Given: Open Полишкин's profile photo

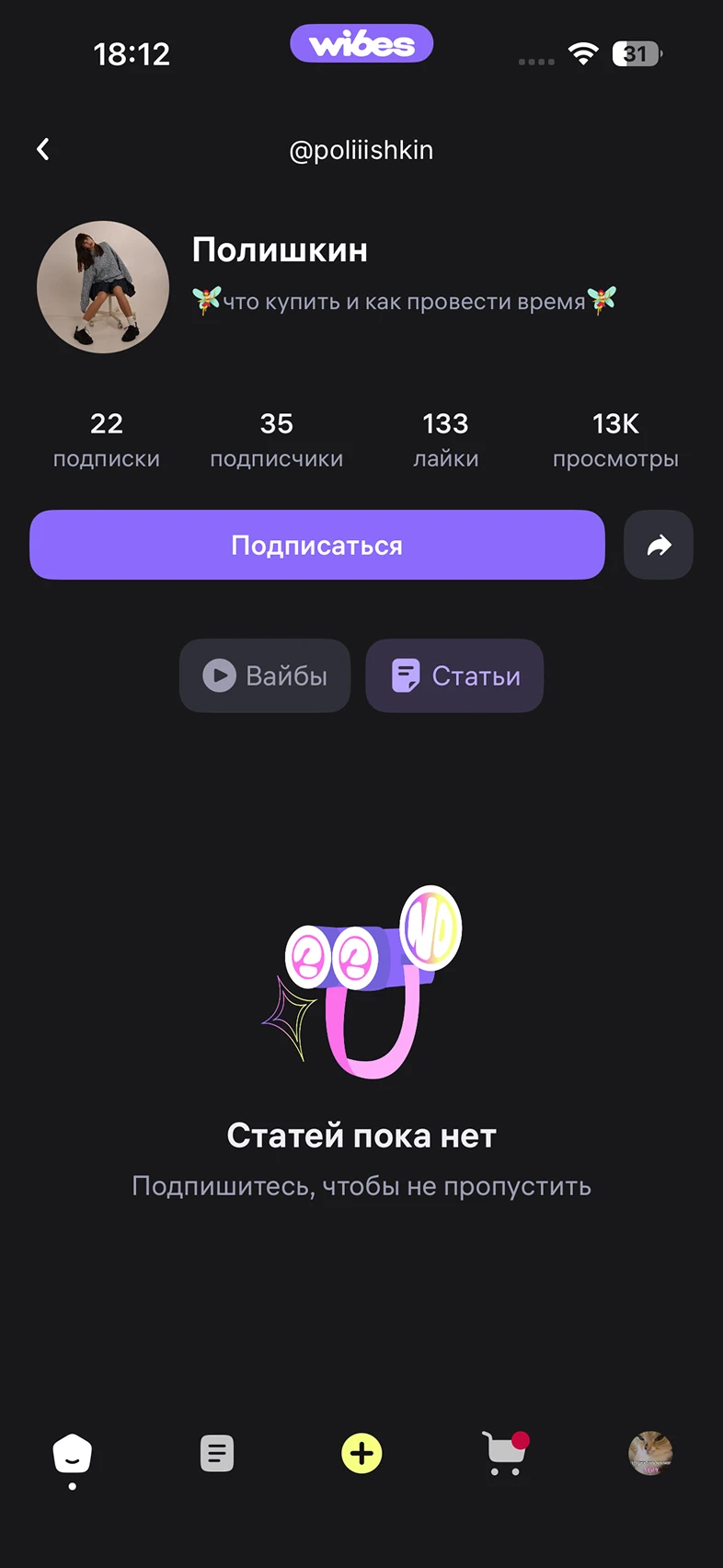Looking at the screenshot, I should [103, 287].
